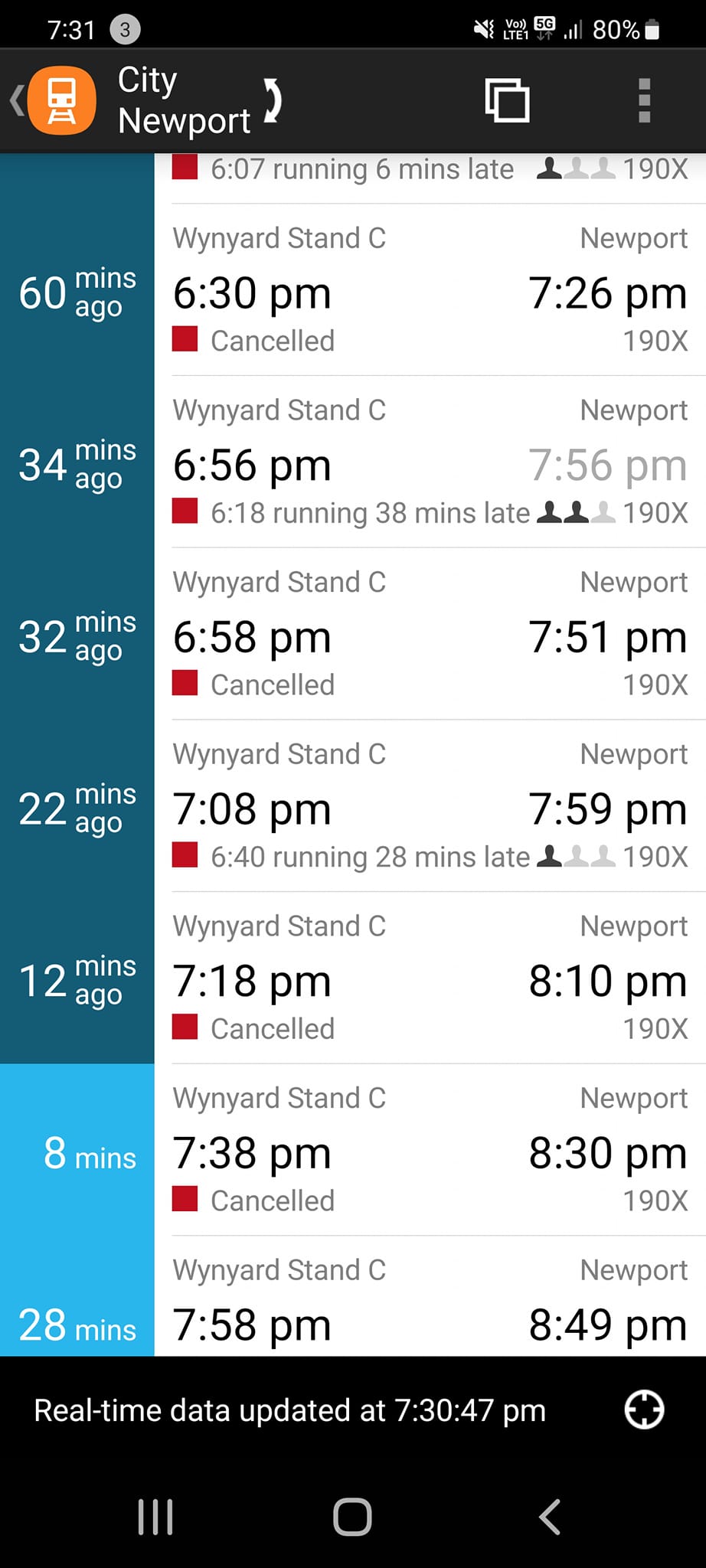Screen dimensions: 706x1568
Task: Show recent apps
Action: (x=155, y=1517)
